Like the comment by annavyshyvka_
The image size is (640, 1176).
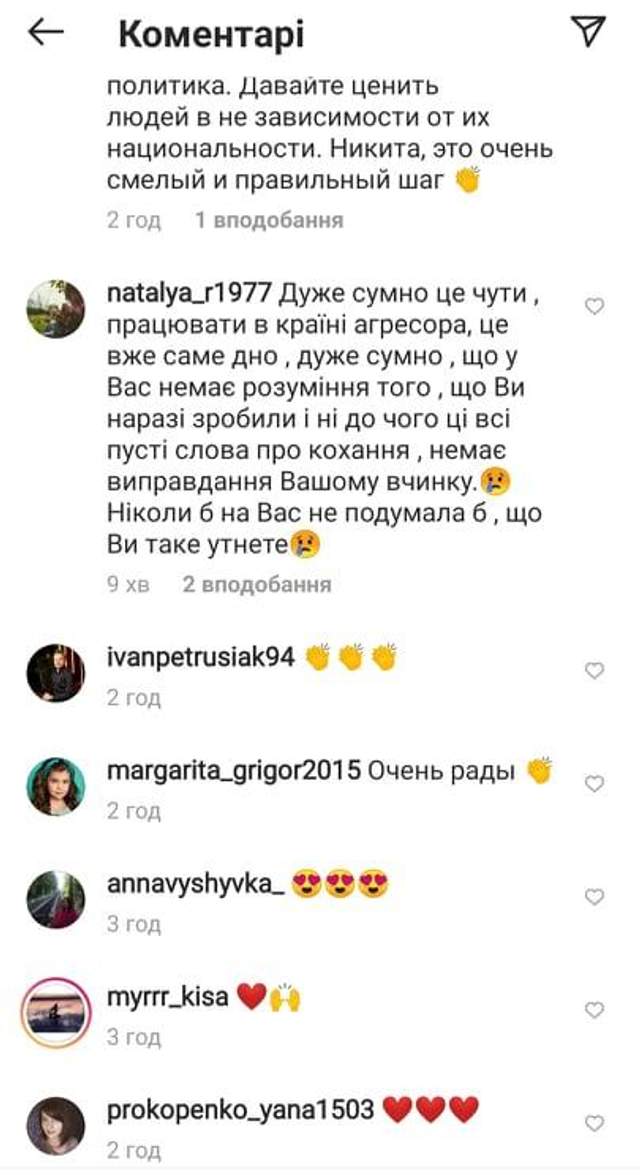click(594, 897)
